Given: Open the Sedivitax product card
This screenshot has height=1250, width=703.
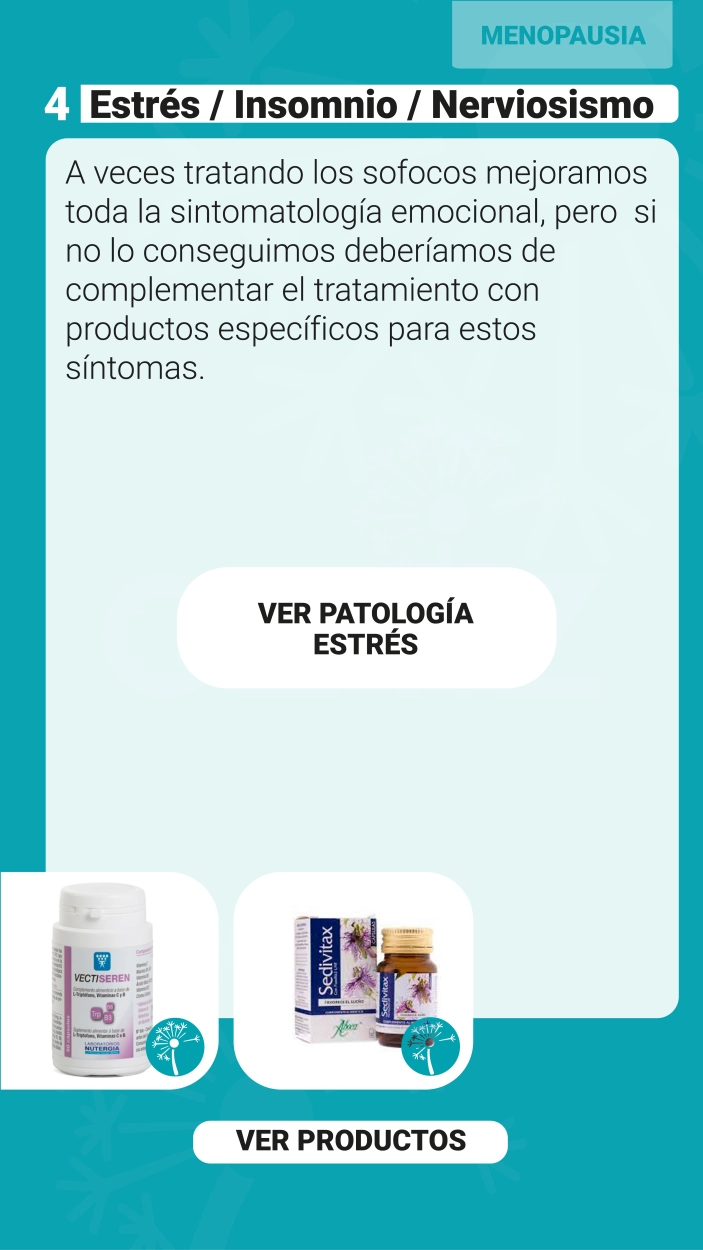Looking at the screenshot, I should (353, 980).
